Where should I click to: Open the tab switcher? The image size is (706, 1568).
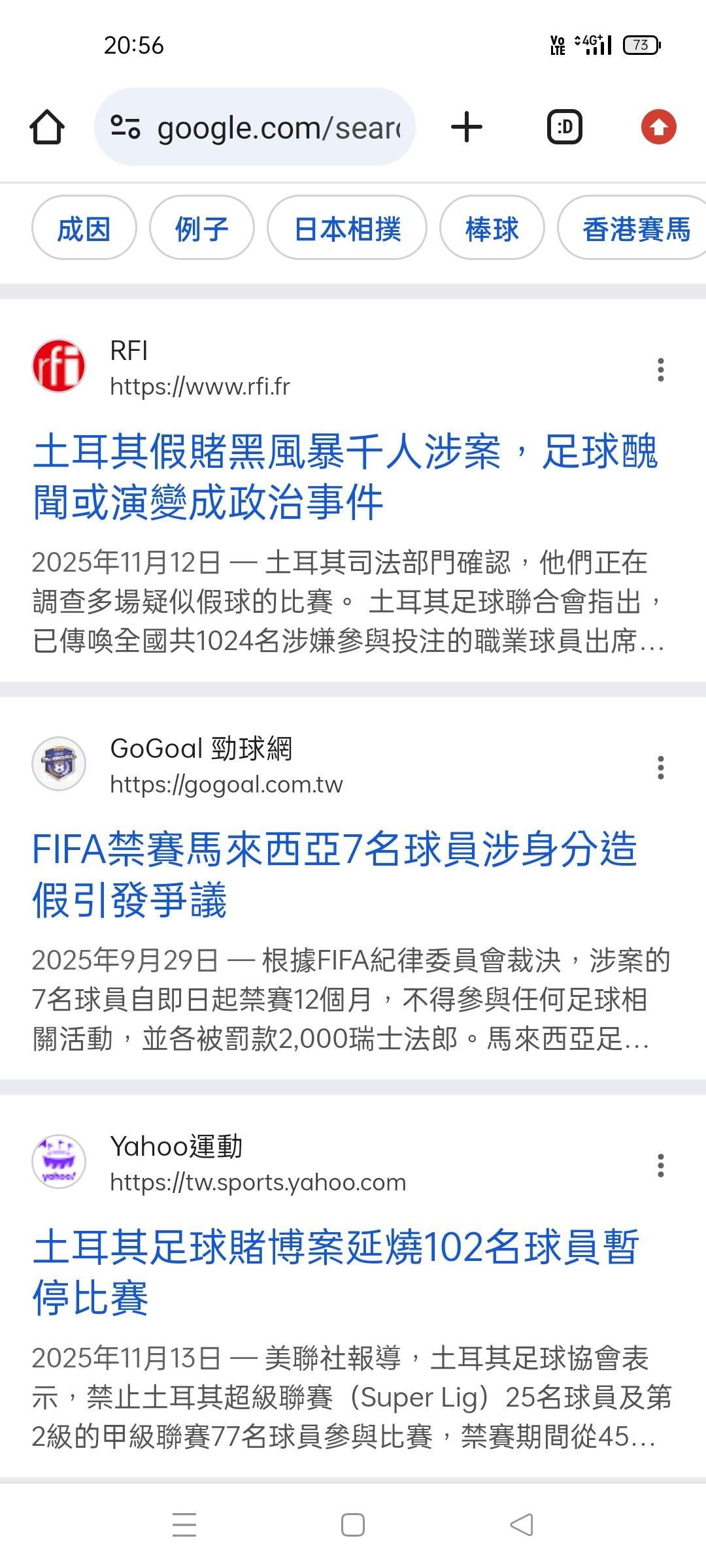[564, 127]
